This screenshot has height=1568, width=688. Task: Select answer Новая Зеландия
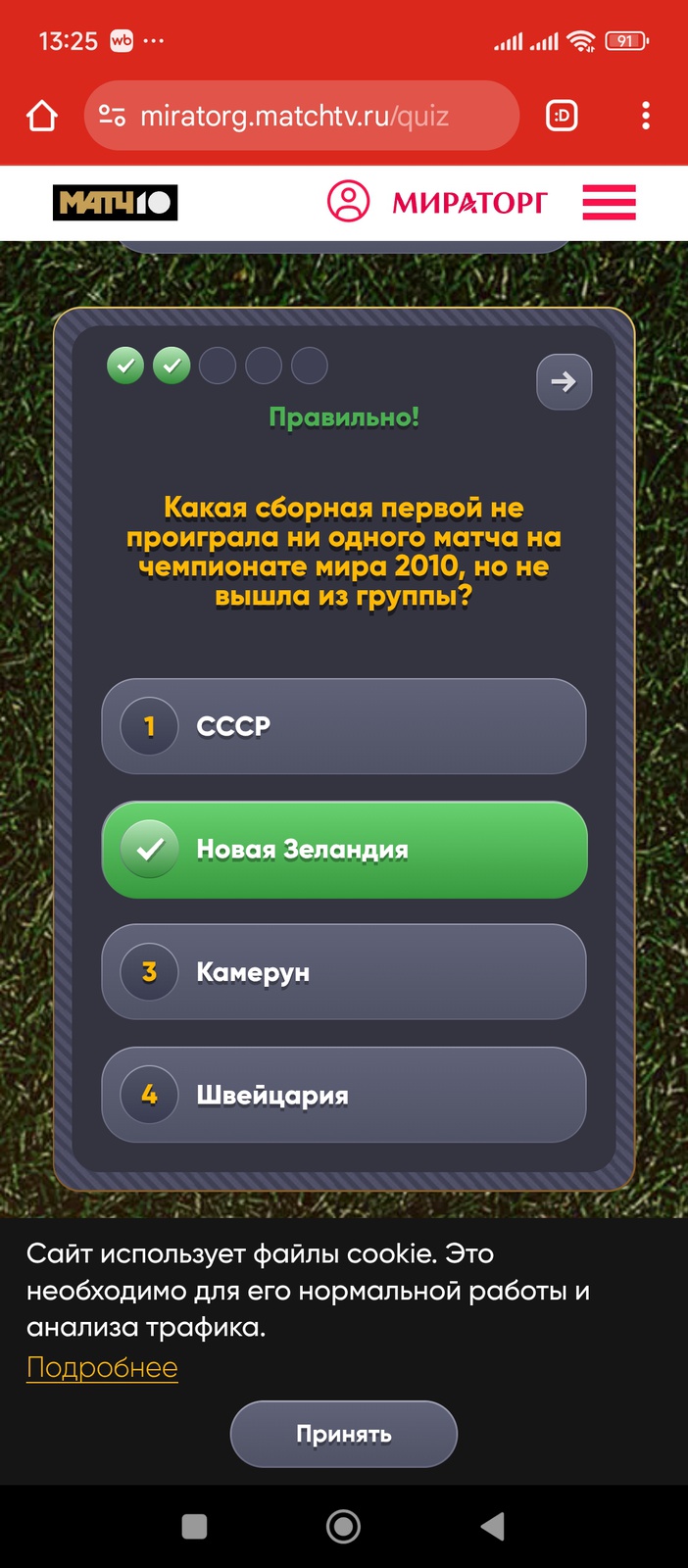click(x=344, y=850)
